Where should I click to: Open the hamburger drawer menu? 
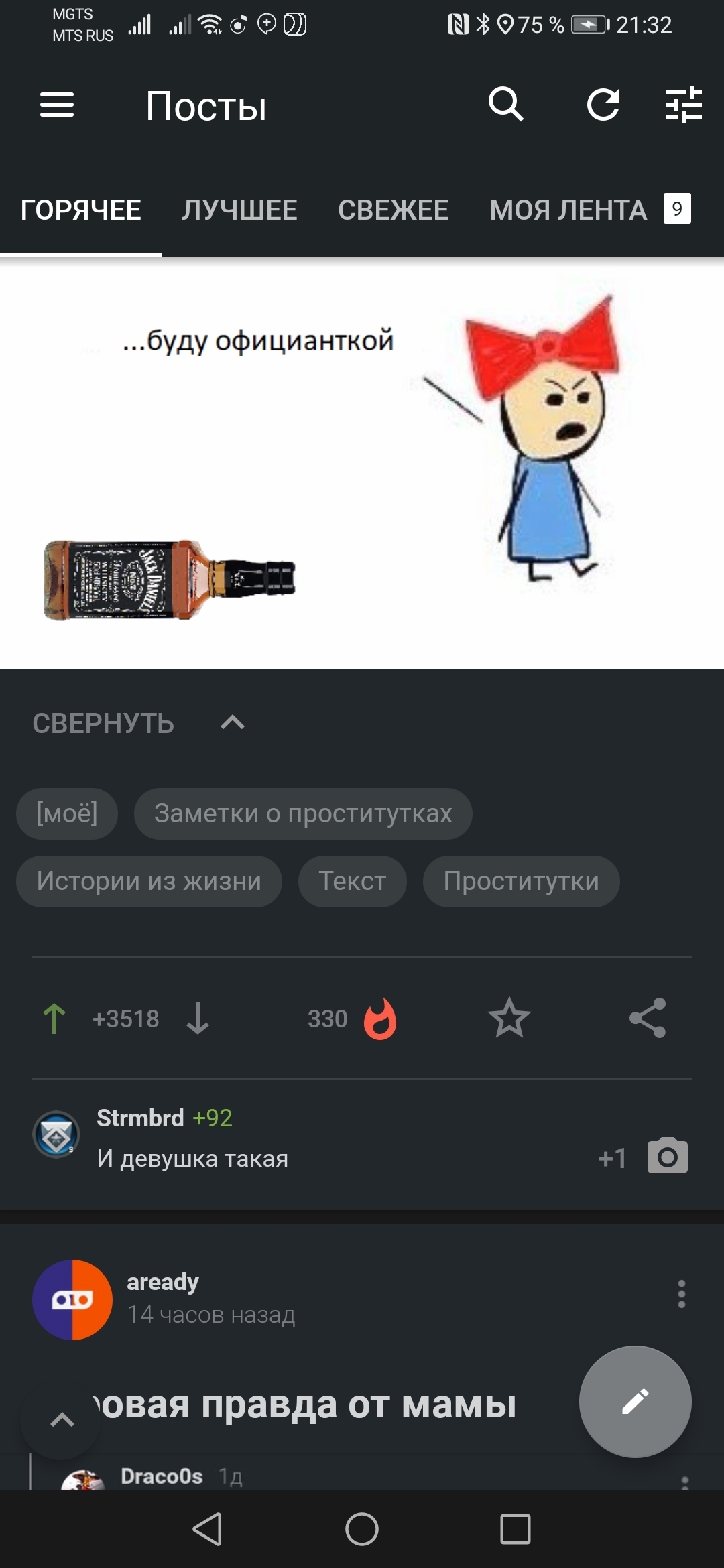(57, 105)
